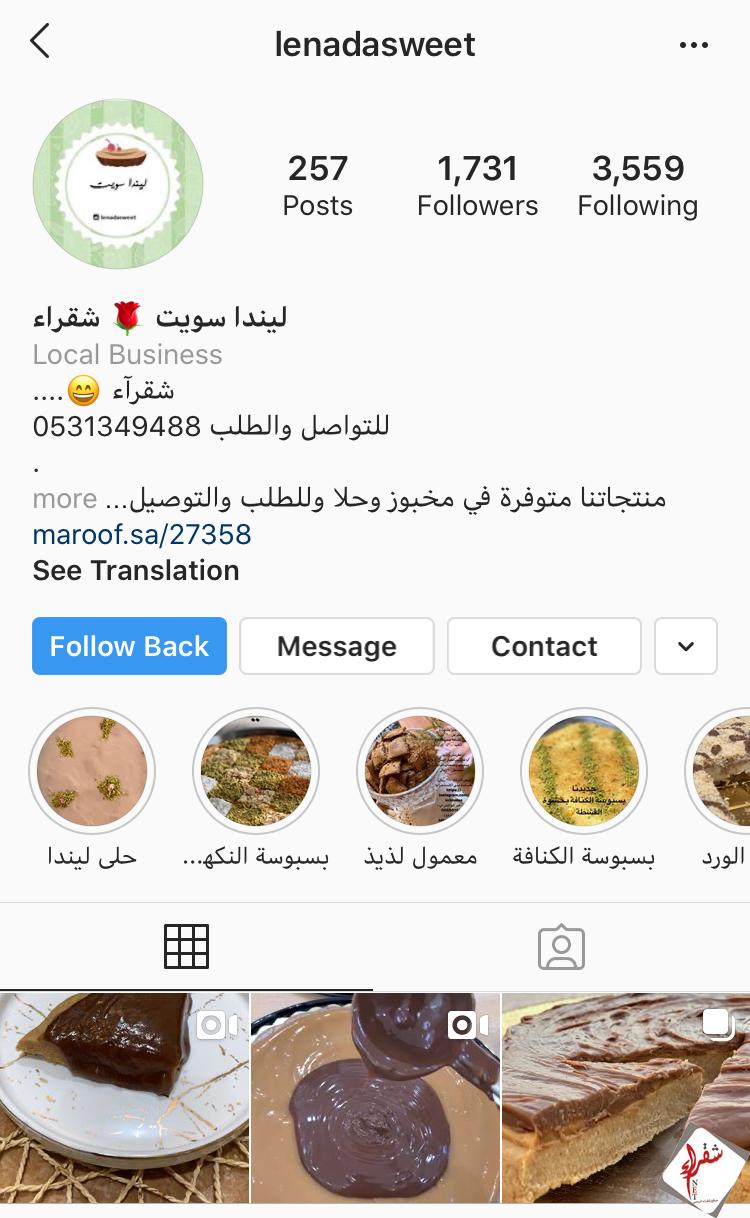The height and width of the screenshot is (1218, 750).
Task: Open the lenadasweet profile picture
Action: coord(118,185)
